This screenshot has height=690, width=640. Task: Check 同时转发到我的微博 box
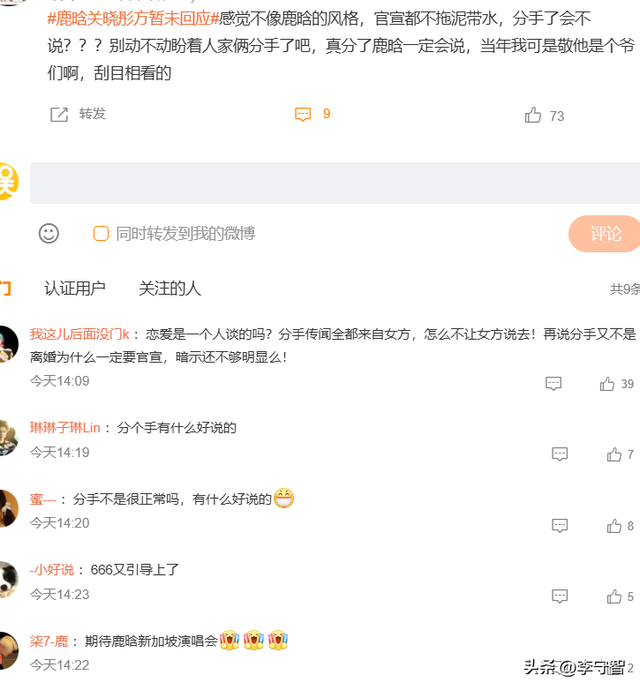coord(101,233)
